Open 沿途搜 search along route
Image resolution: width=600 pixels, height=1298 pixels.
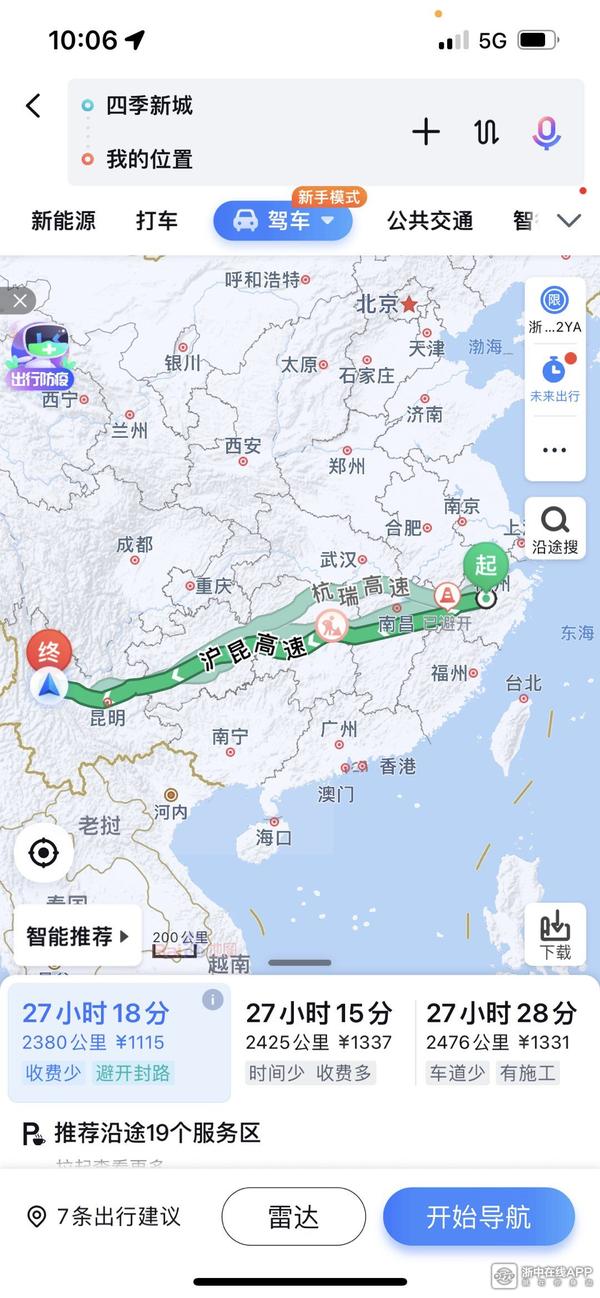coord(554,529)
